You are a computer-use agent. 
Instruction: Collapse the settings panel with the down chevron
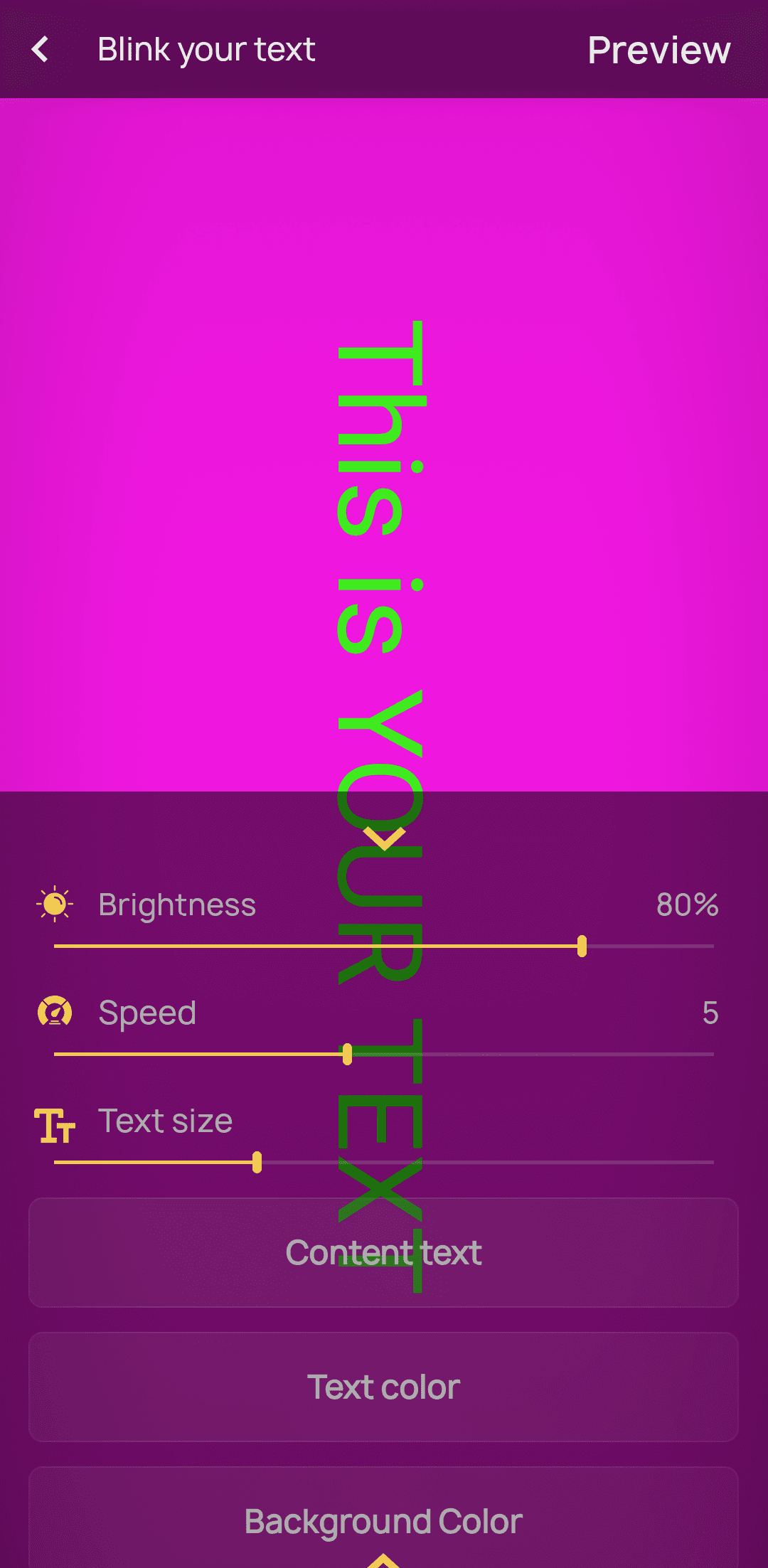click(384, 838)
